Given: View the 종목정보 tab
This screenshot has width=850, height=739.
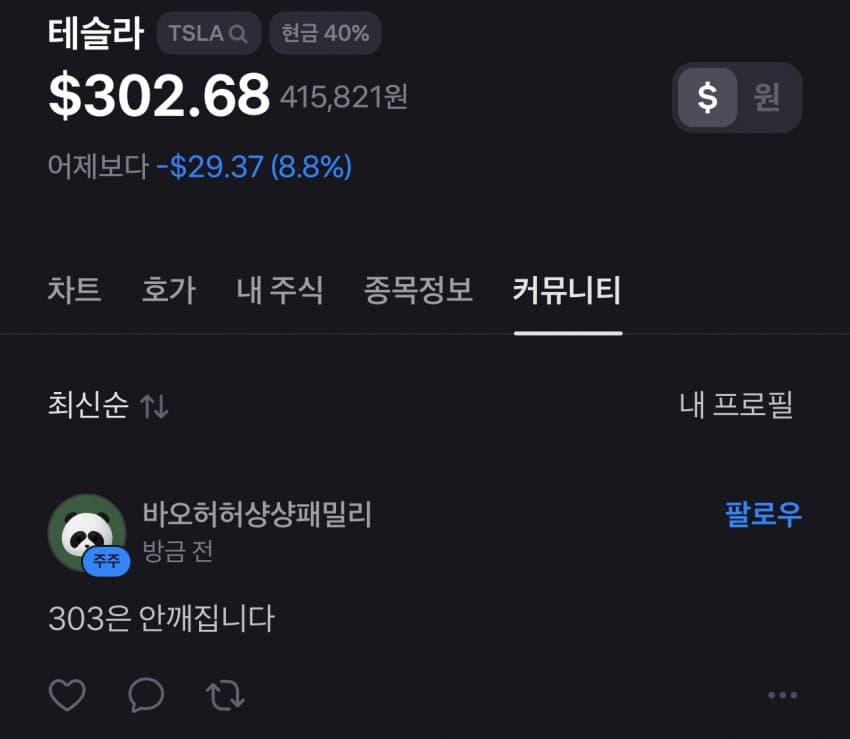Looking at the screenshot, I should point(418,291).
